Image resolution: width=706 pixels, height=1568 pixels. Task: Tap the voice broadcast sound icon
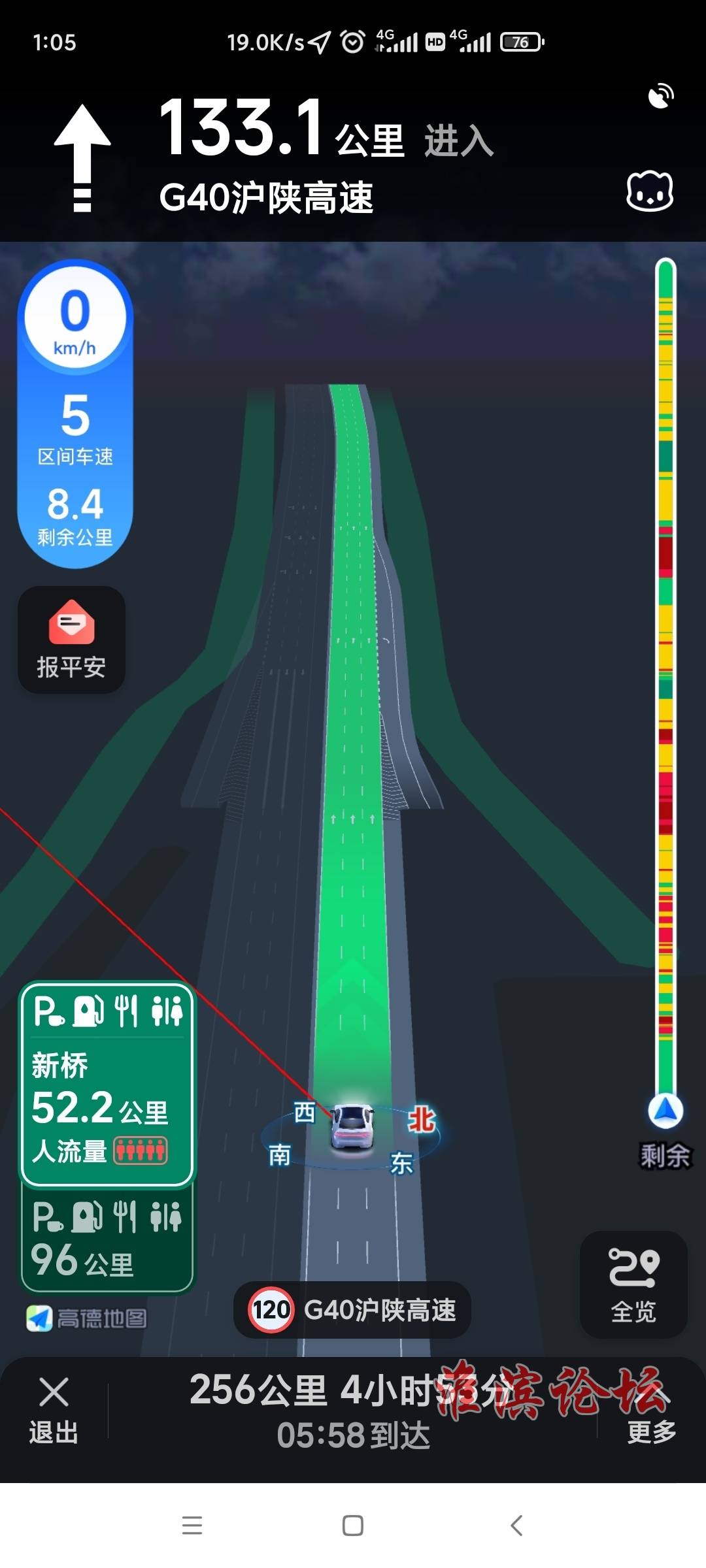661,96
